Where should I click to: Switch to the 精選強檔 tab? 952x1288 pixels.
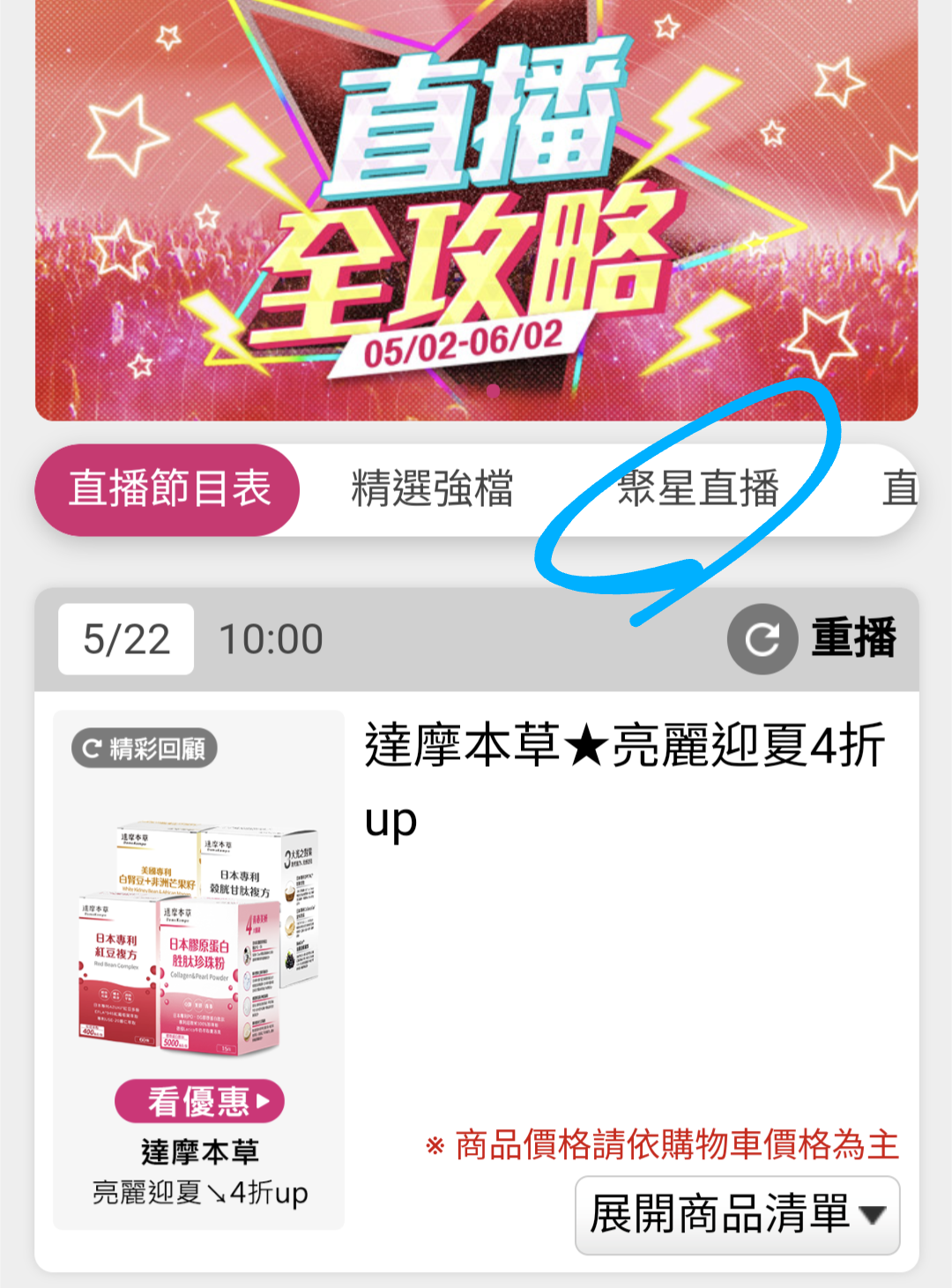(x=432, y=489)
